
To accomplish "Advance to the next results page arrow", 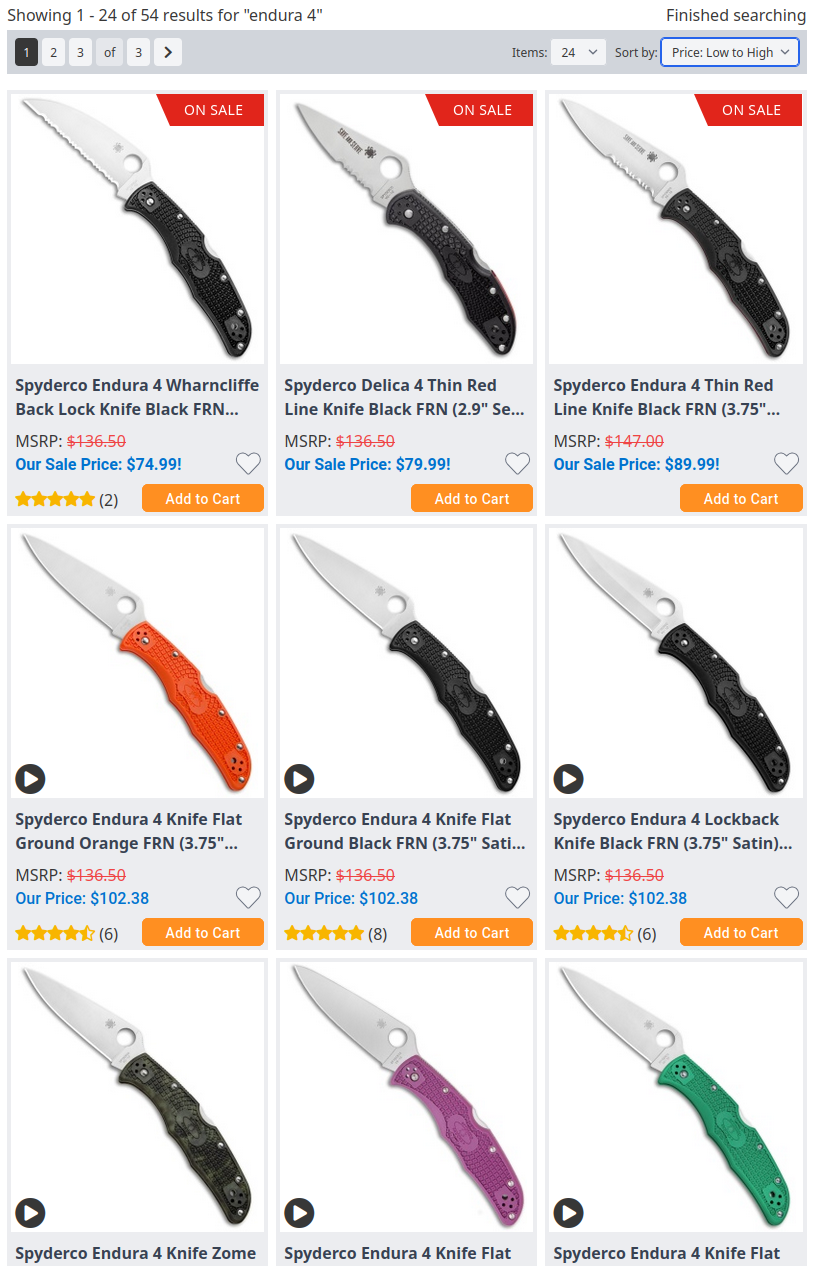I will [x=168, y=52].
